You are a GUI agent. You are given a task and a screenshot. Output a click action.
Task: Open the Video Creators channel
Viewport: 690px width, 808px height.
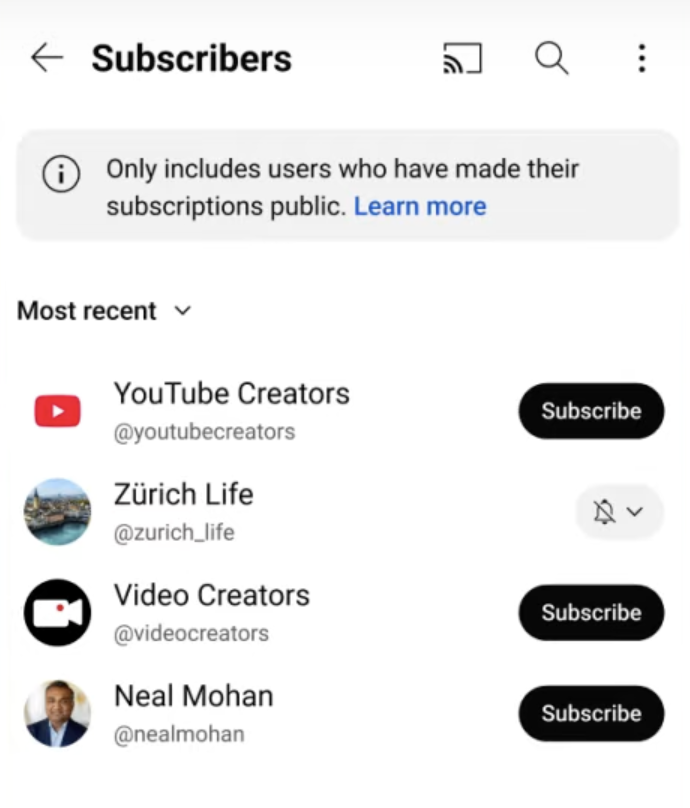coord(211,596)
